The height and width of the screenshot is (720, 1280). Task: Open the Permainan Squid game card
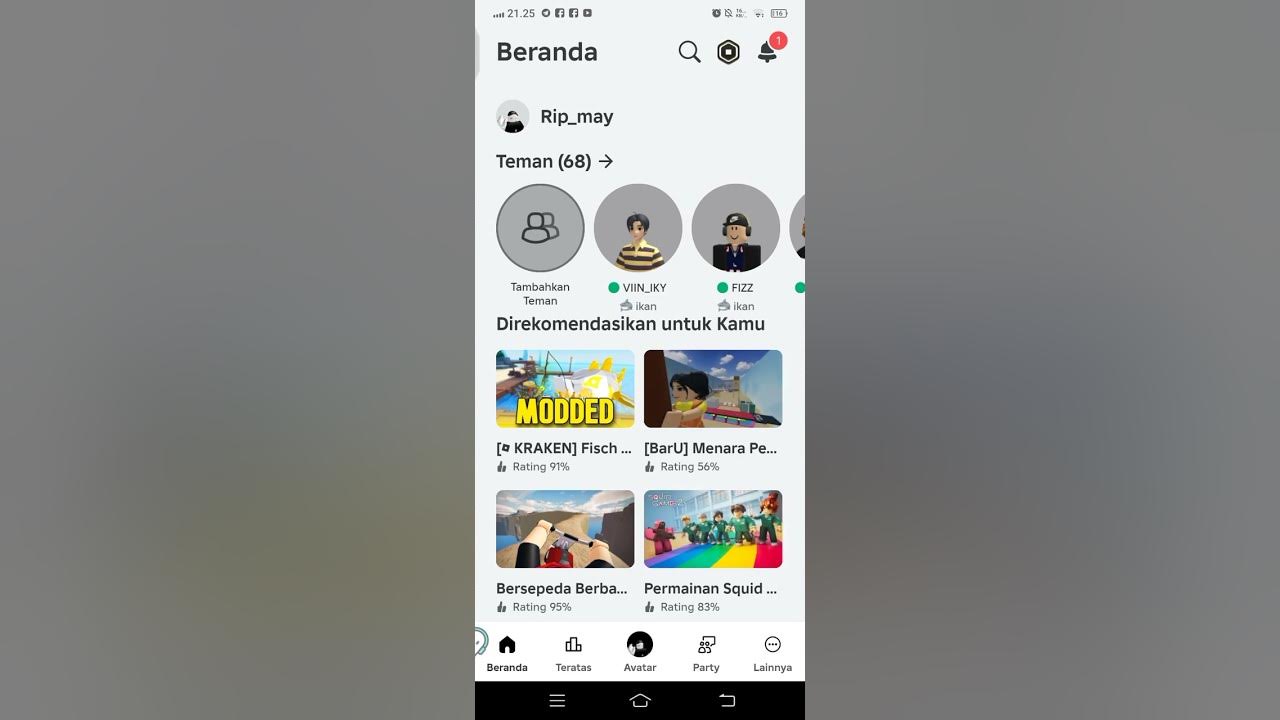[713, 529]
